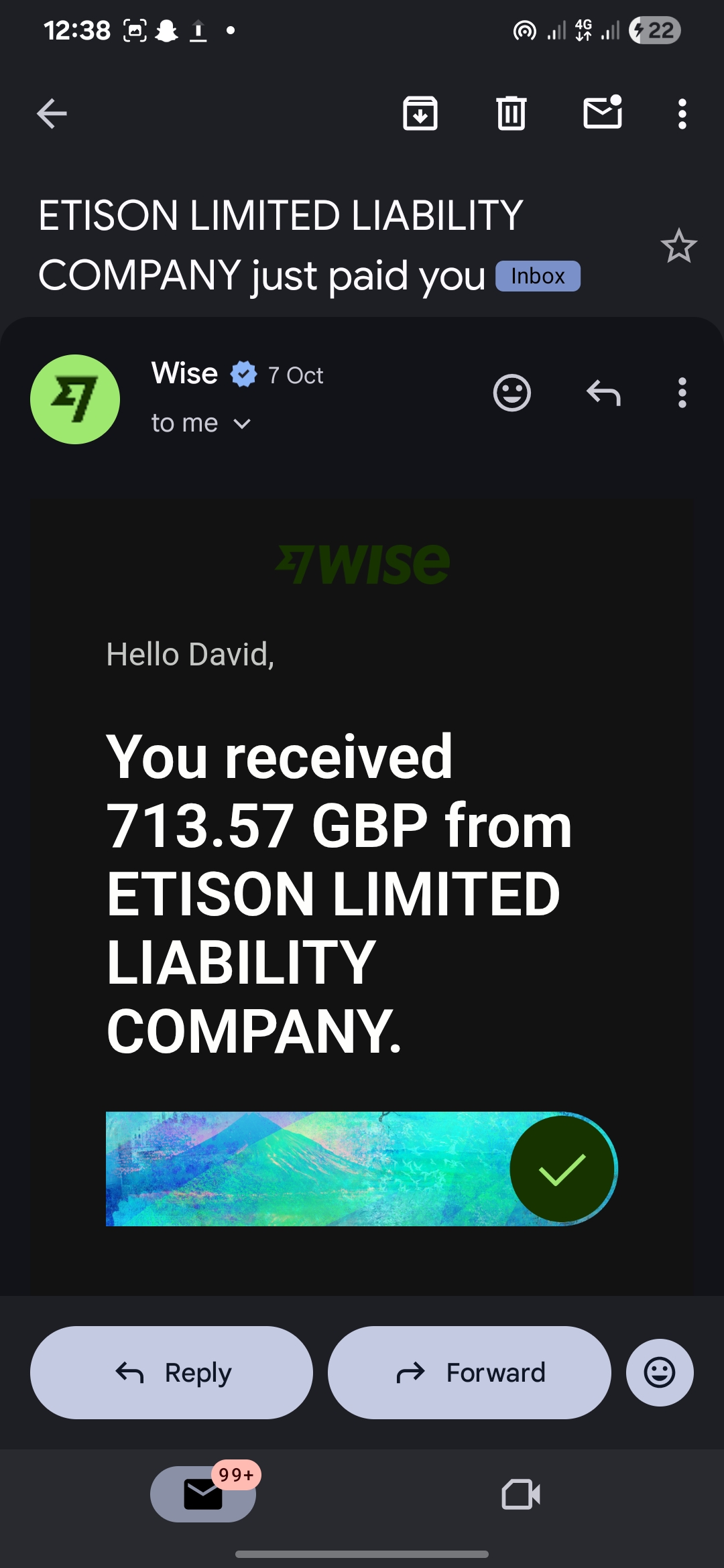Screen dimensions: 724x1568
Task: Tap the Reply button
Action: click(x=172, y=1372)
